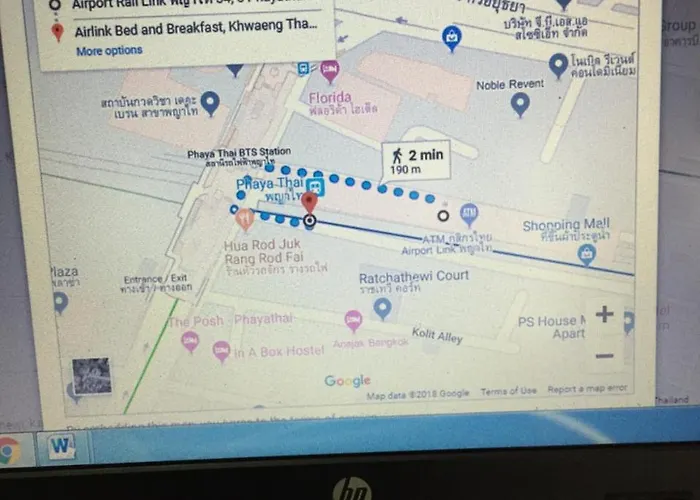The image size is (700, 500).
Task: Open Chrome from the taskbar
Action: click(x=8, y=450)
